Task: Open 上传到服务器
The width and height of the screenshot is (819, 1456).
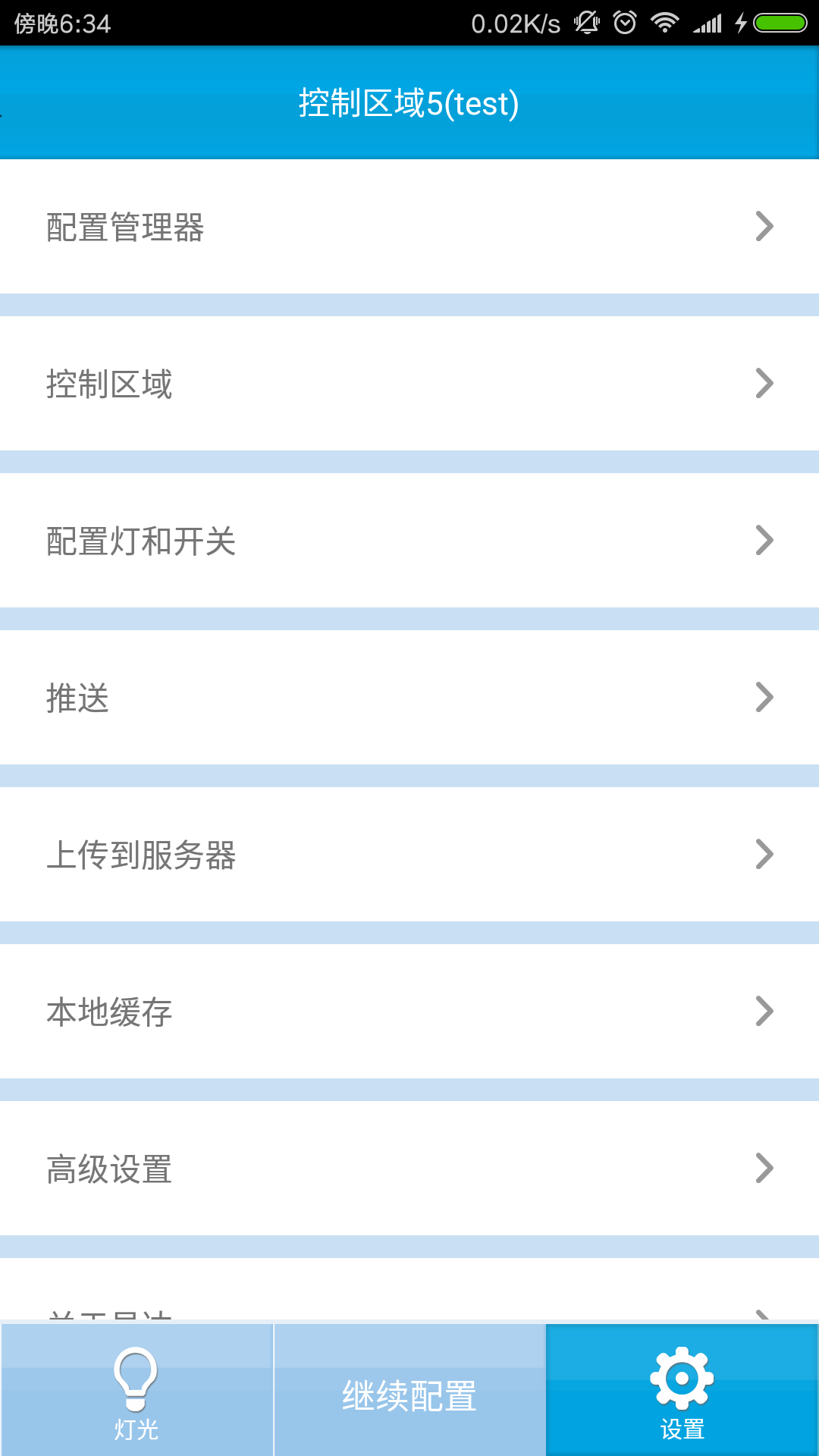Action: click(409, 853)
